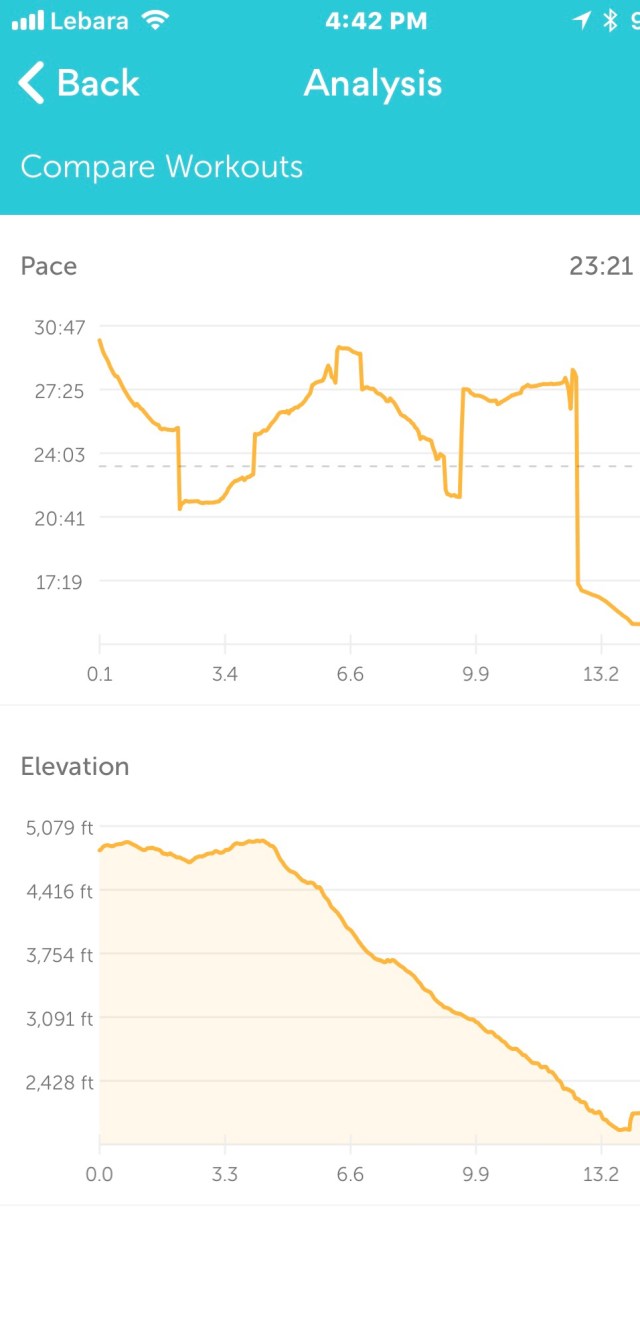Image resolution: width=640 pixels, height=1327 pixels.
Task: Open Compare Workouts
Action: click(x=162, y=166)
